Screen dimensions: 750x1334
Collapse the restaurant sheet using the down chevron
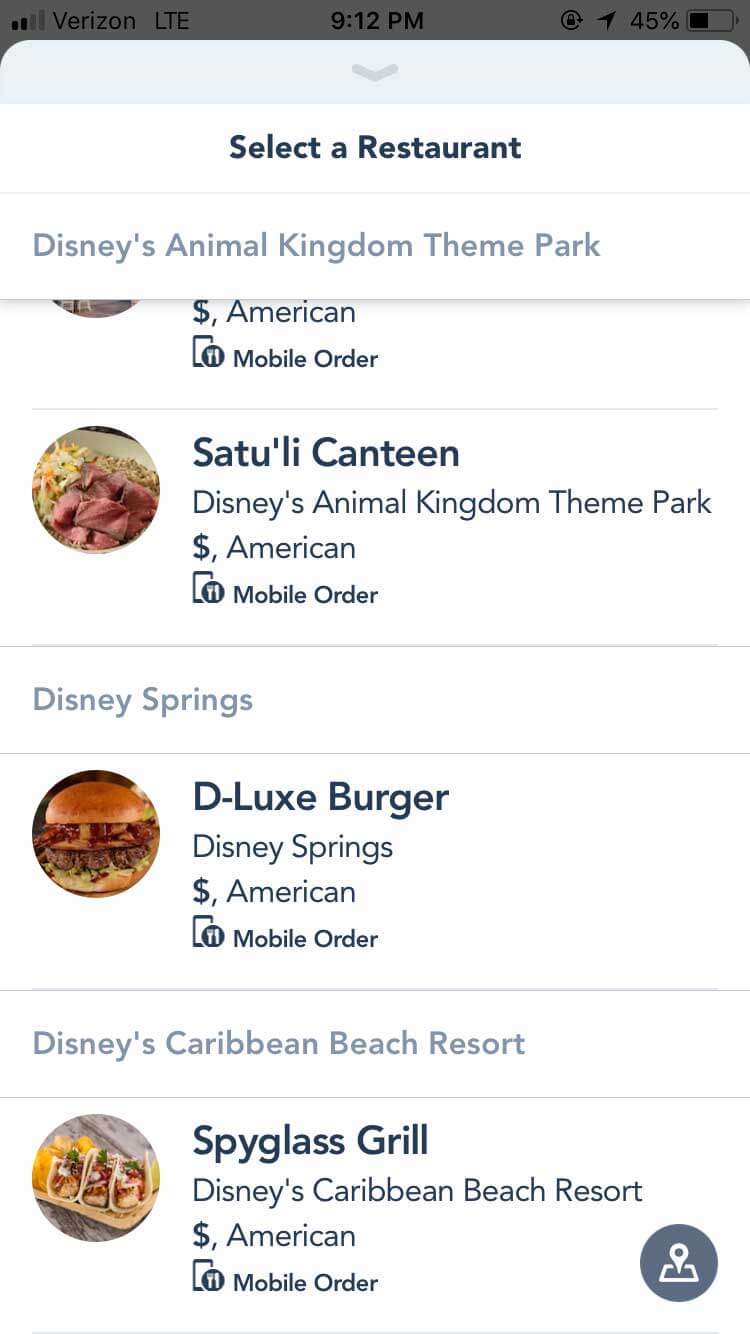click(375, 71)
